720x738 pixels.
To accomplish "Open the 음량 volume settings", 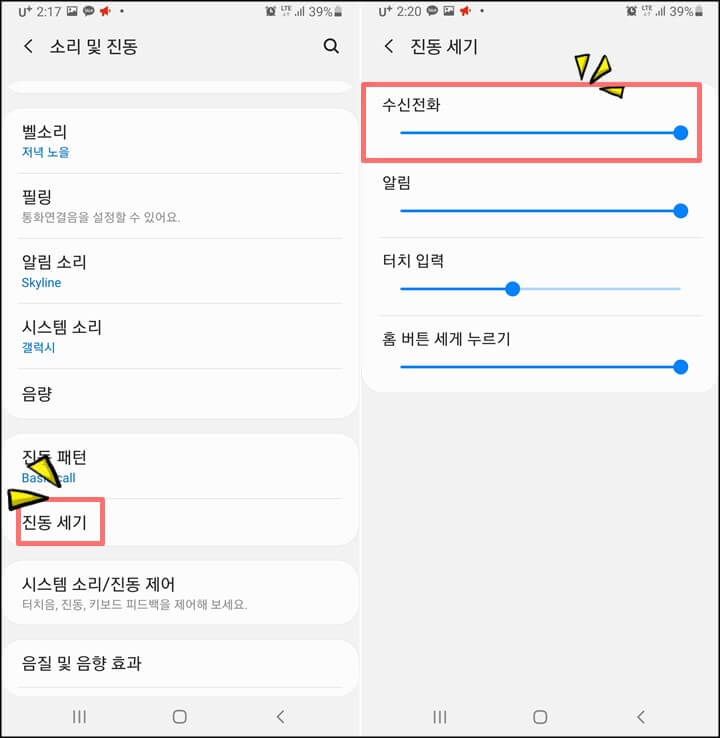I will pyautogui.click(x=180, y=393).
